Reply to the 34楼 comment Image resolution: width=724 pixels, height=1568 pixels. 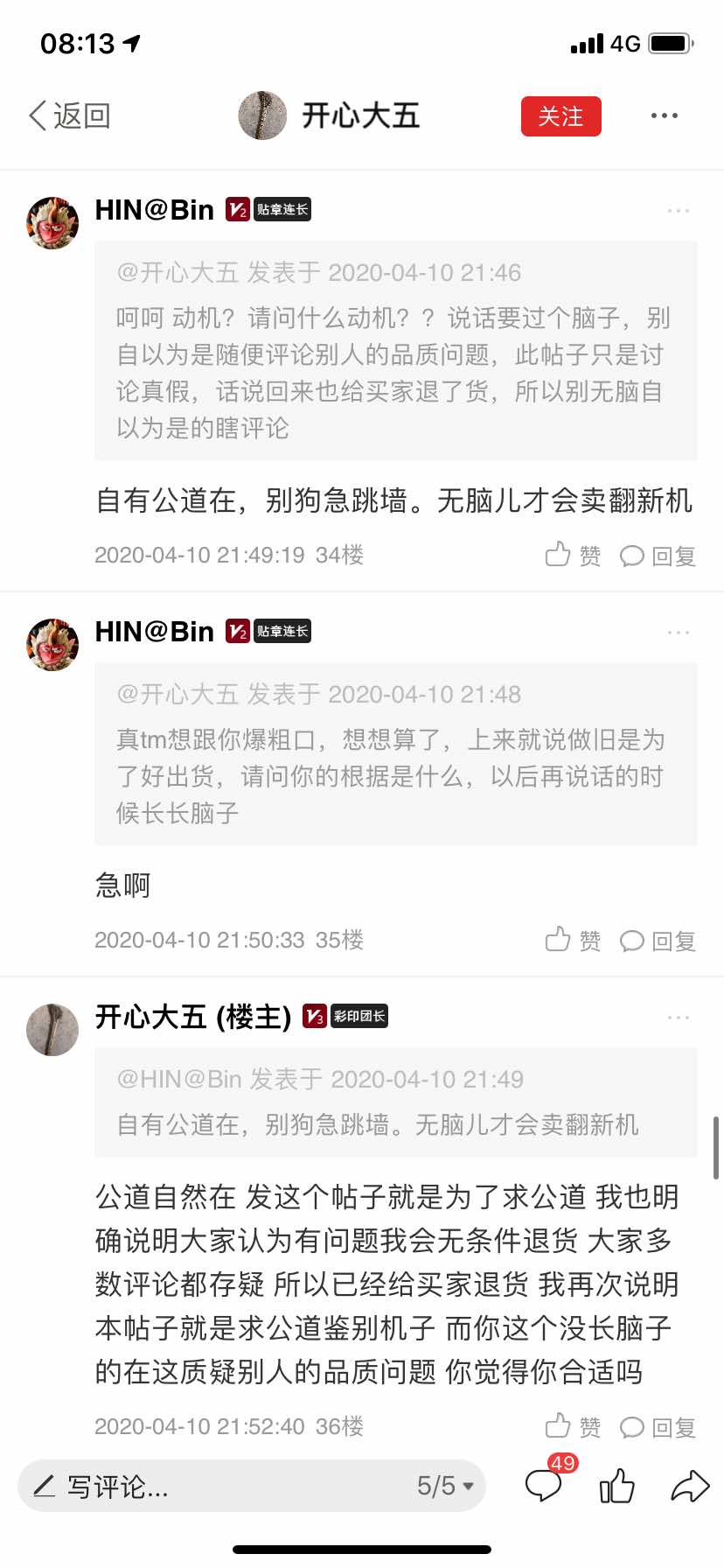click(x=658, y=556)
